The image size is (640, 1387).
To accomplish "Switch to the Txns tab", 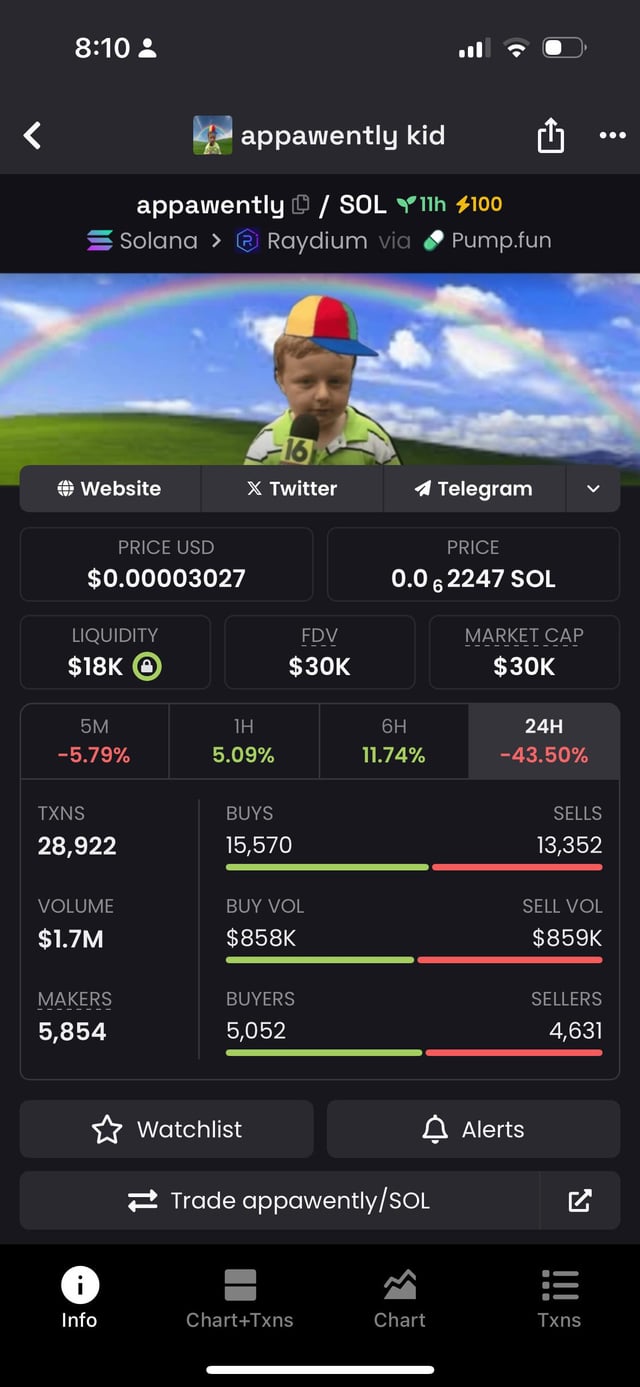I will (x=559, y=1298).
